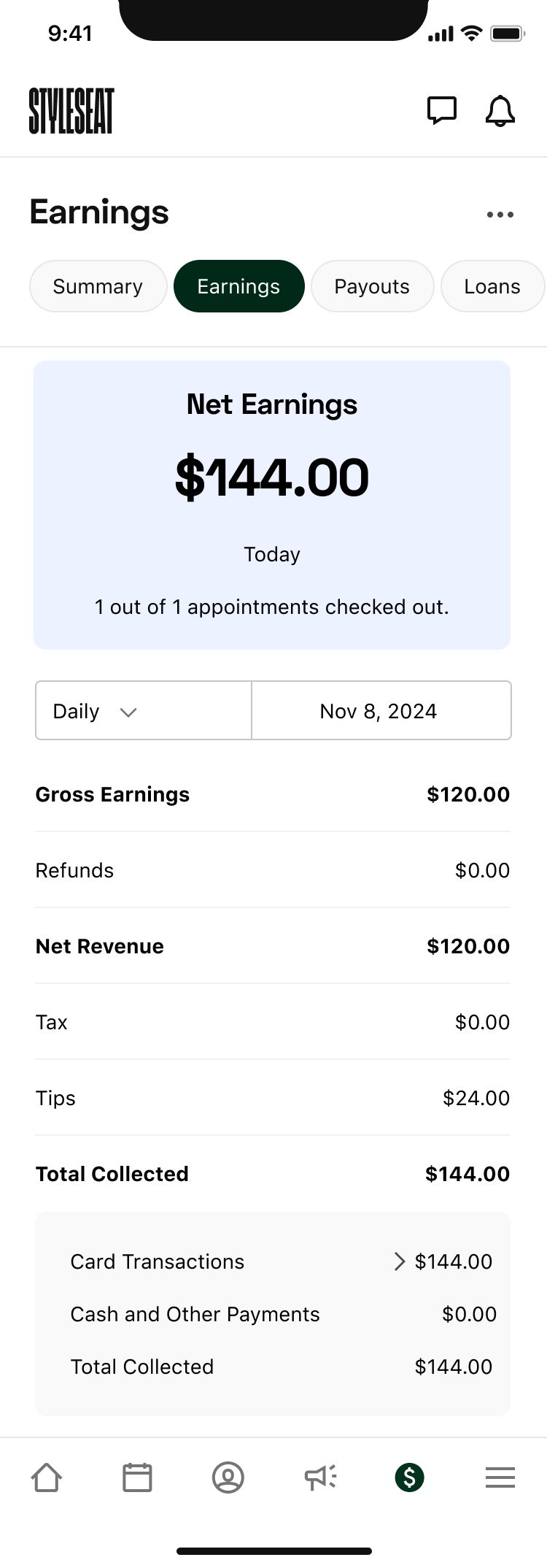Change the date Nov 8, 2024
Viewport: 547px width, 1568px height.
(379, 711)
